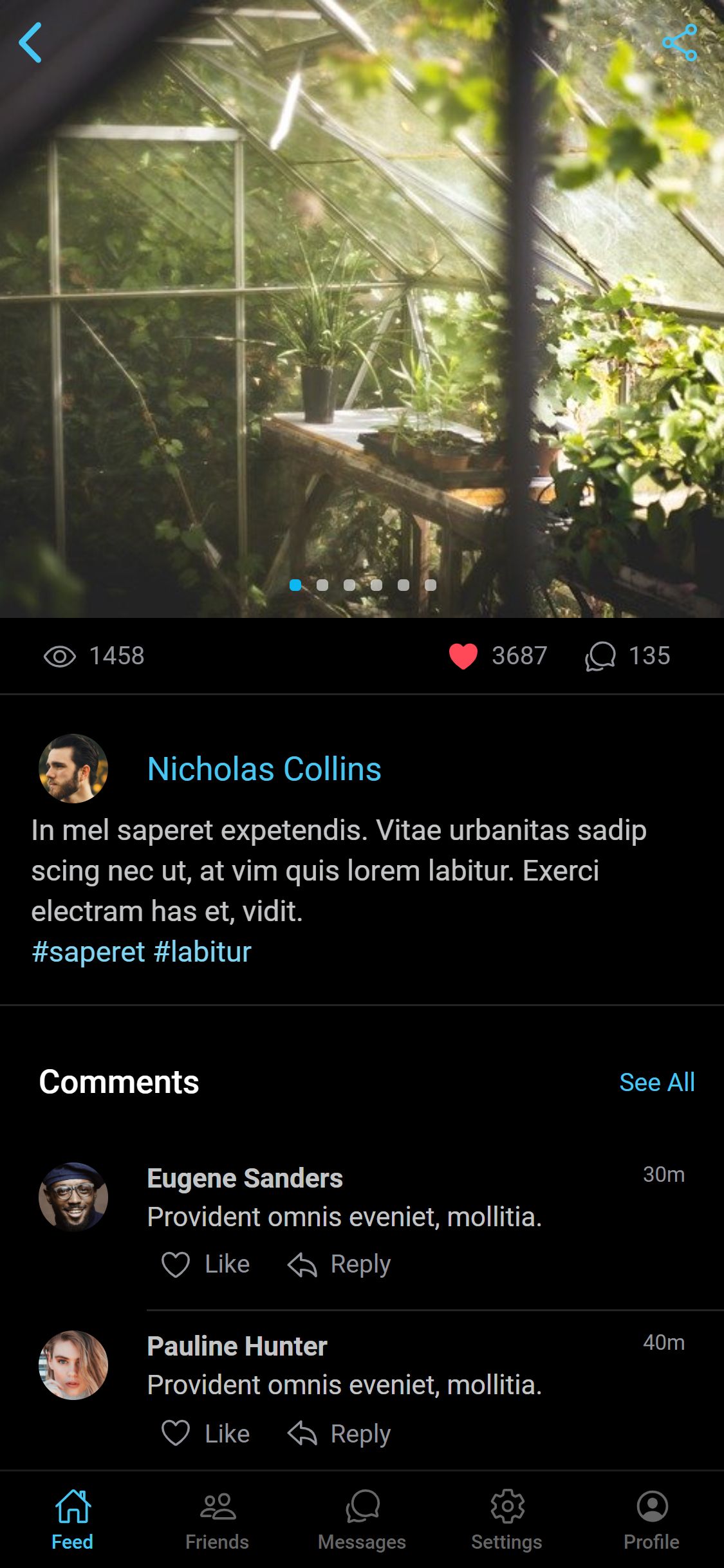This screenshot has width=724, height=1568.
Task: Open Eugene Sanders' avatar
Action: (73, 1197)
